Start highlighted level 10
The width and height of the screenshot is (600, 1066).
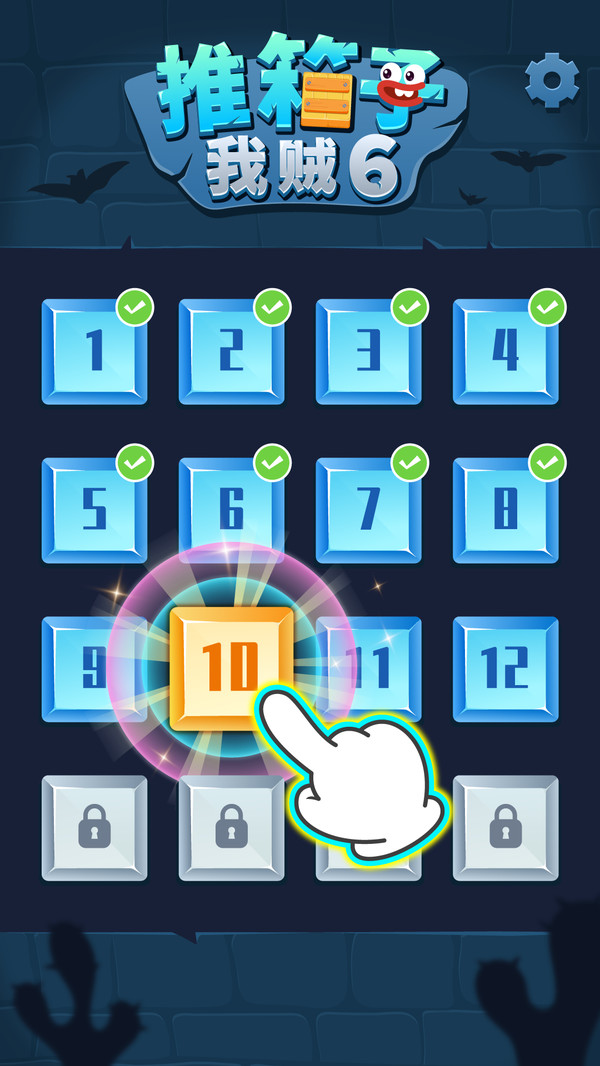pyautogui.click(x=231, y=667)
